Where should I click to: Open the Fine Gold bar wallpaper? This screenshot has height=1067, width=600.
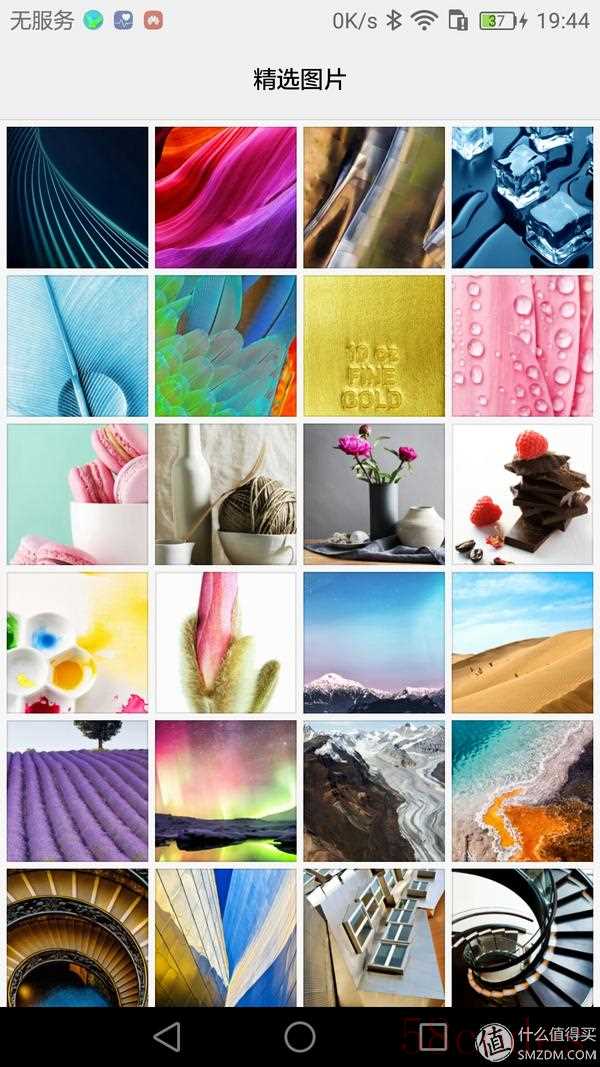(x=374, y=346)
